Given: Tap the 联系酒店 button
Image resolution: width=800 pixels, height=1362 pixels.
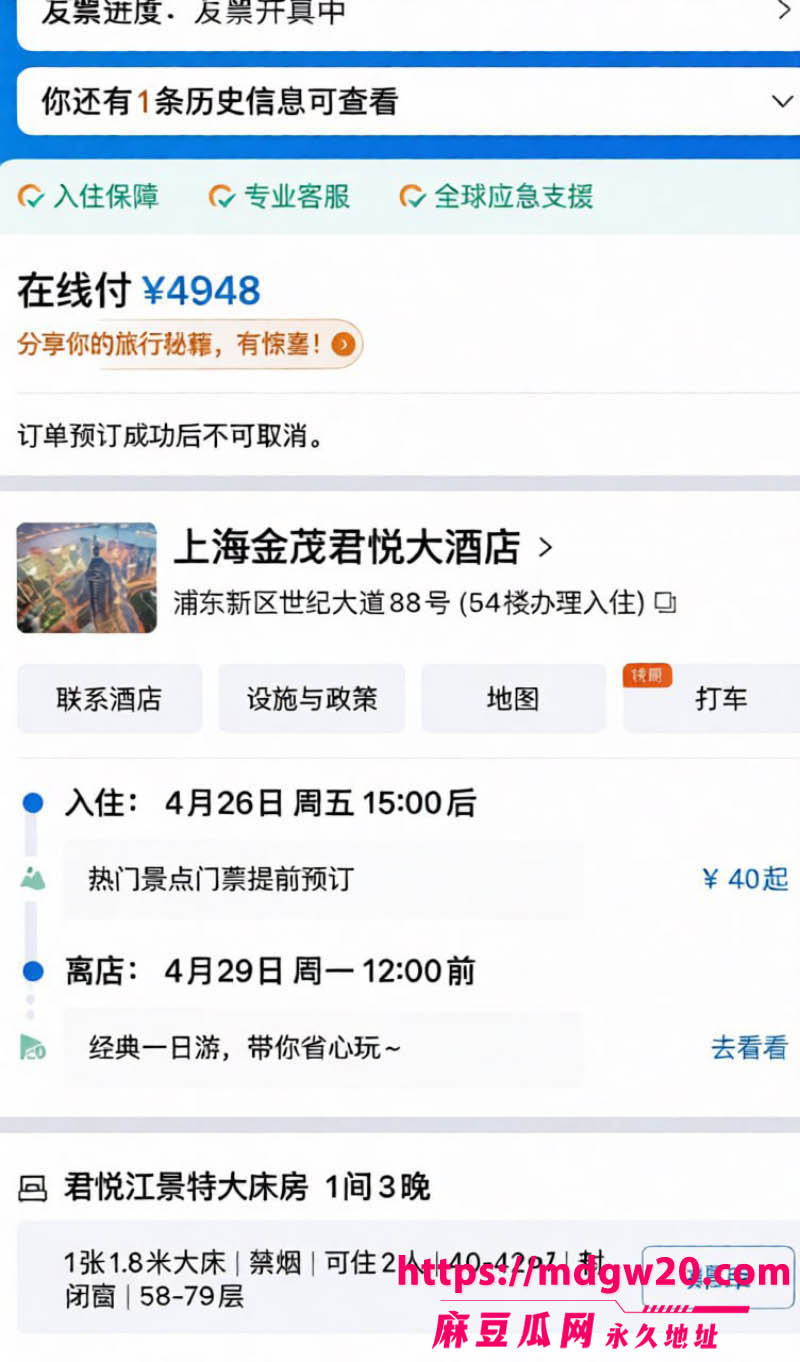Looking at the screenshot, I should tap(109, 698).
